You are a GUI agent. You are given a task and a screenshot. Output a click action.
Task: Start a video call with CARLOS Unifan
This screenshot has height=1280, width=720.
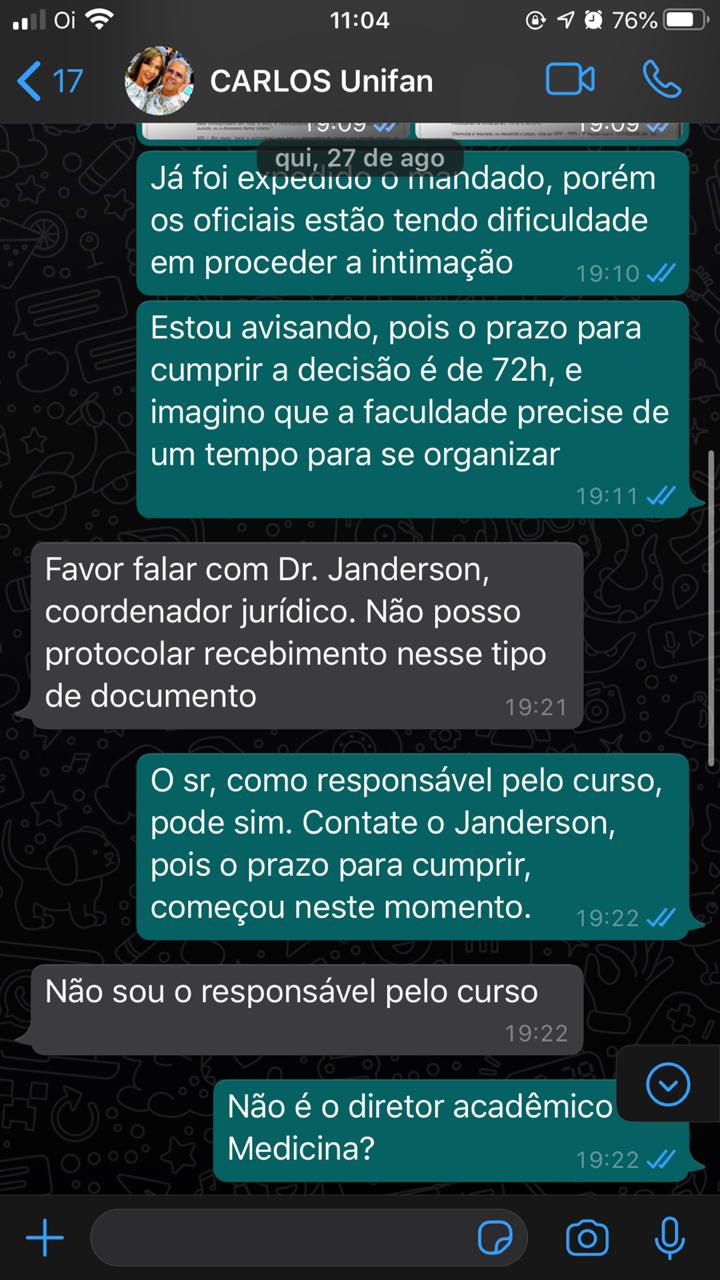pyautogui.click(x=570, y=80)
